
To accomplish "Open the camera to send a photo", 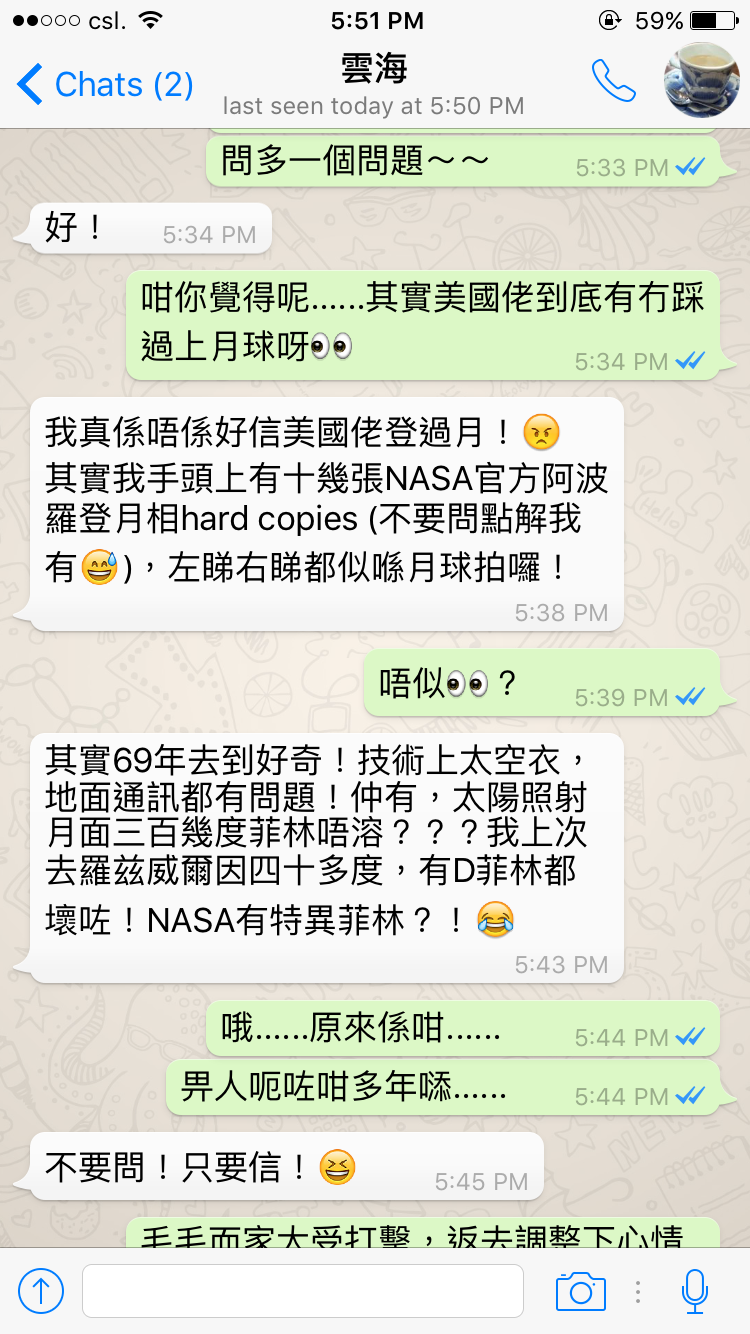I will pyautogui.click(x=580, y=1291).
